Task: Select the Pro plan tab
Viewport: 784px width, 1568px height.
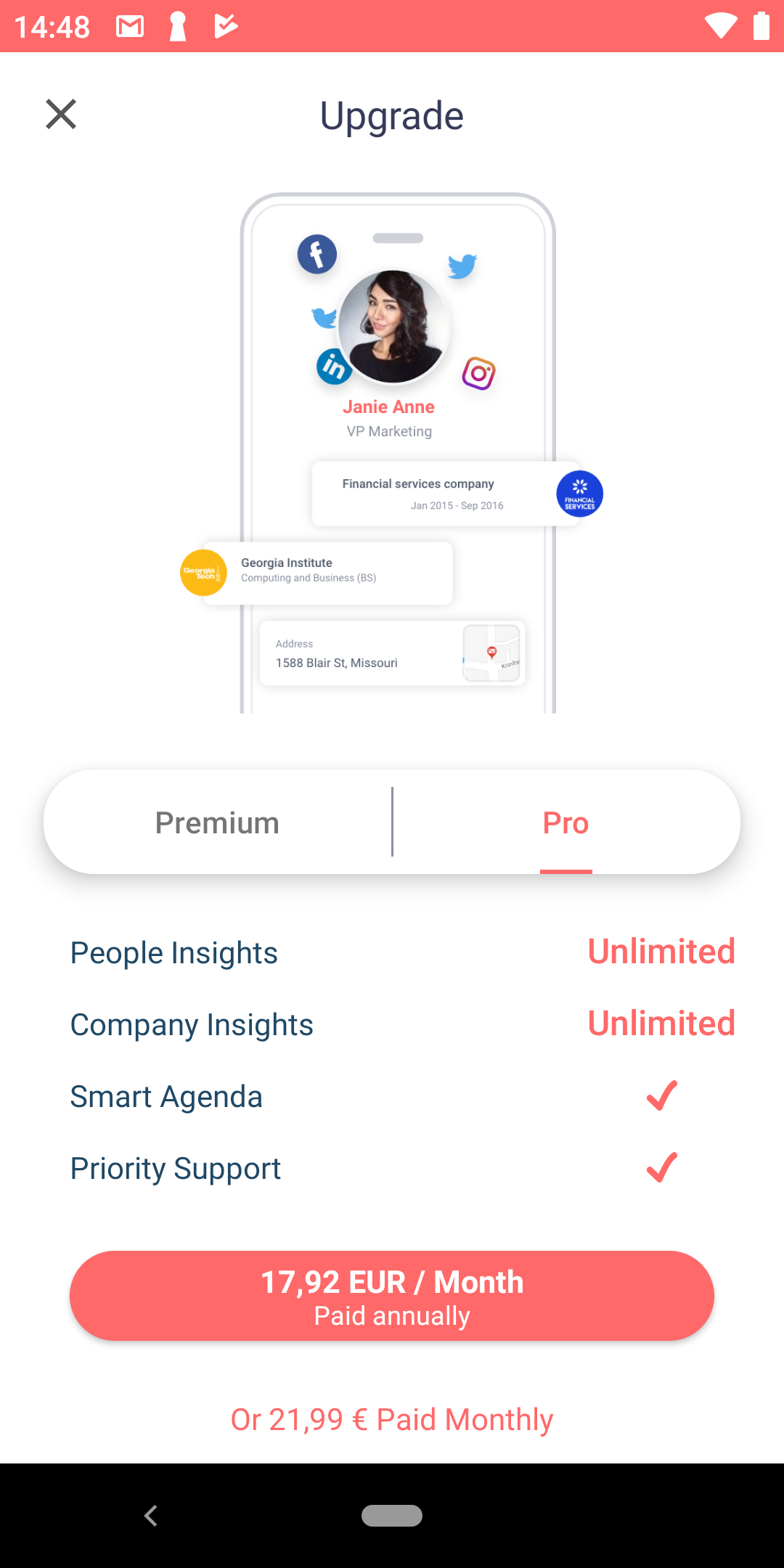Action: 566,822
